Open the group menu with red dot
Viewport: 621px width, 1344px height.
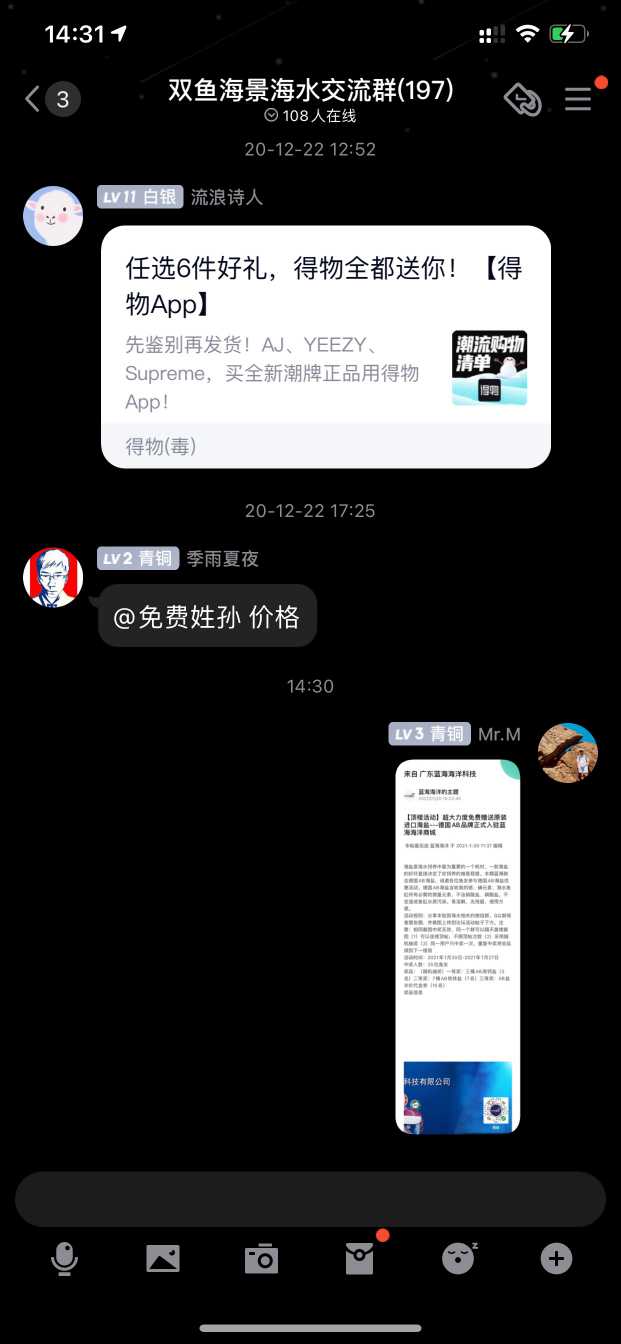578,99
